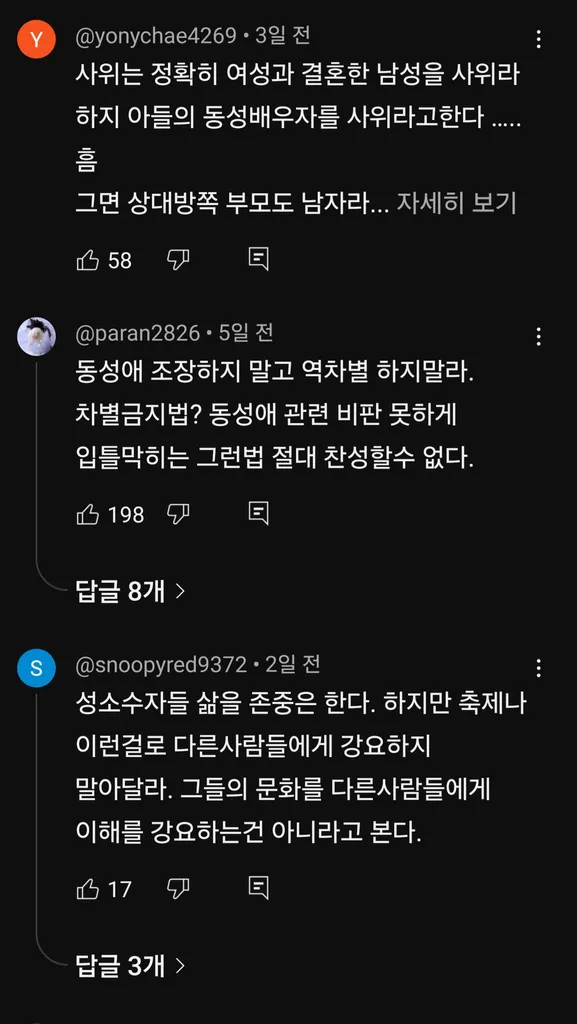Image resolution: width=577 pixels, height=1024 pixels.
Task: Like the comment by paran2826
Action: (87, 515)
